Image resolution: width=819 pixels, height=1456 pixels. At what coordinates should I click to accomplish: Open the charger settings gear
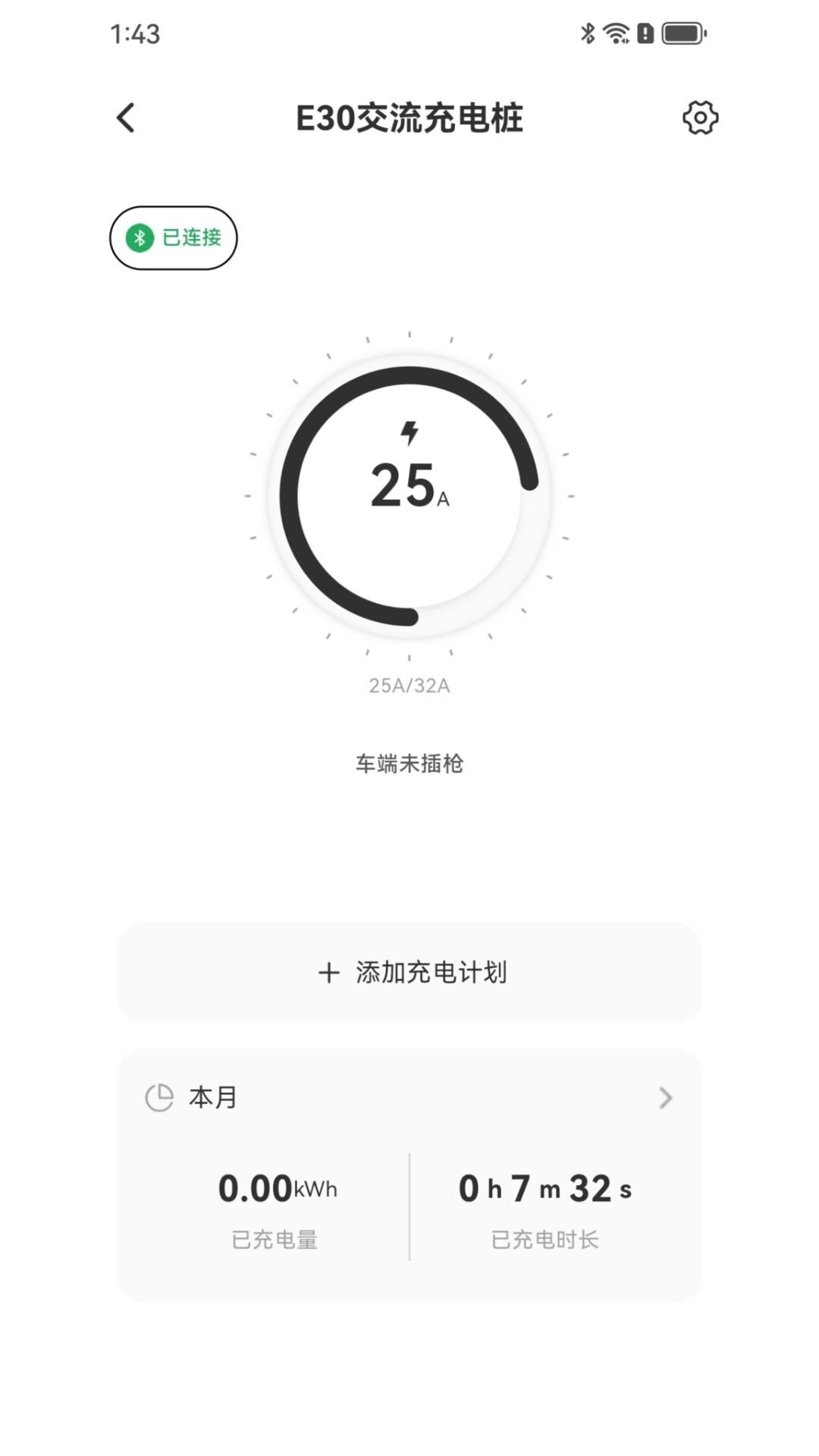coord(700,118)
